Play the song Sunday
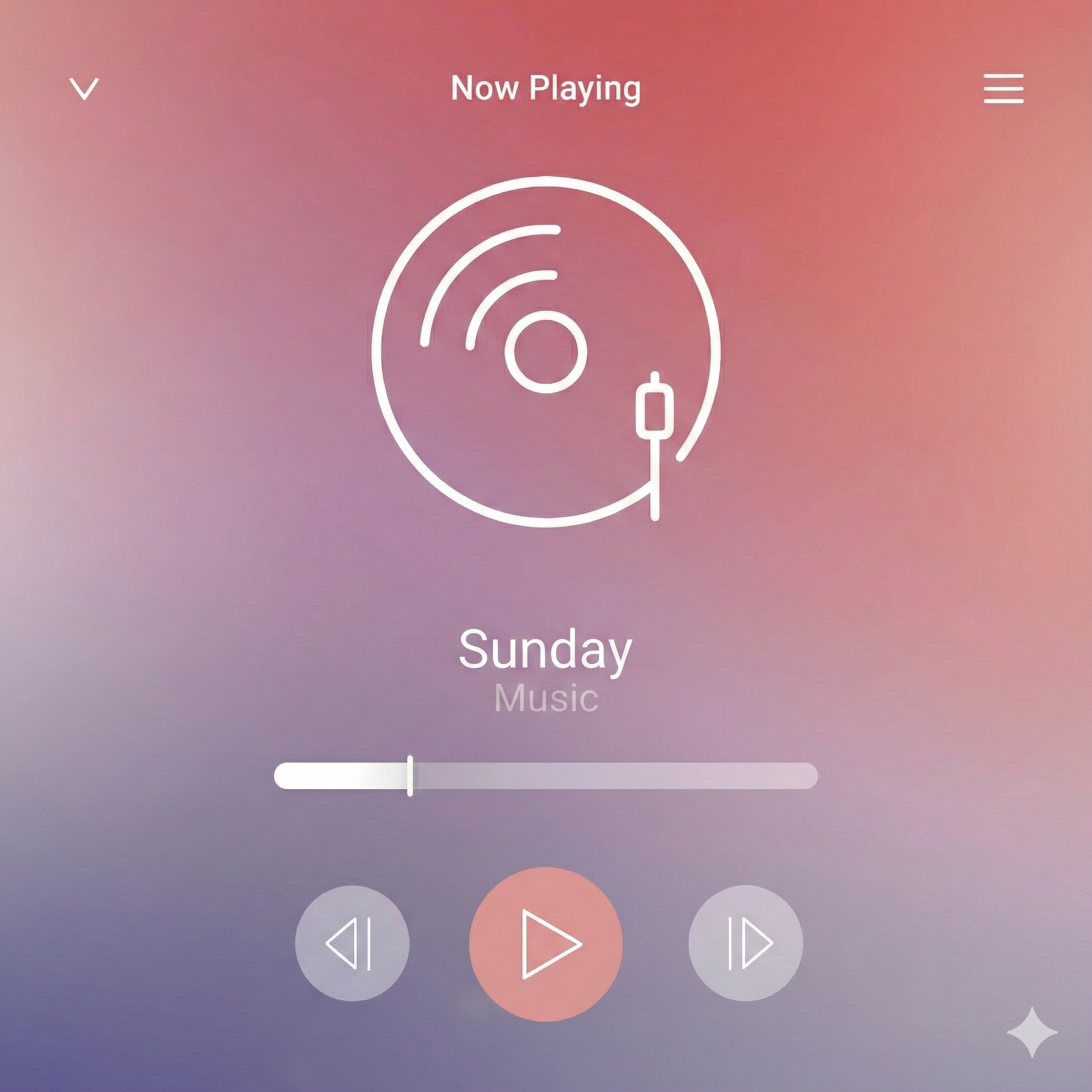 [x=545, y=943]
